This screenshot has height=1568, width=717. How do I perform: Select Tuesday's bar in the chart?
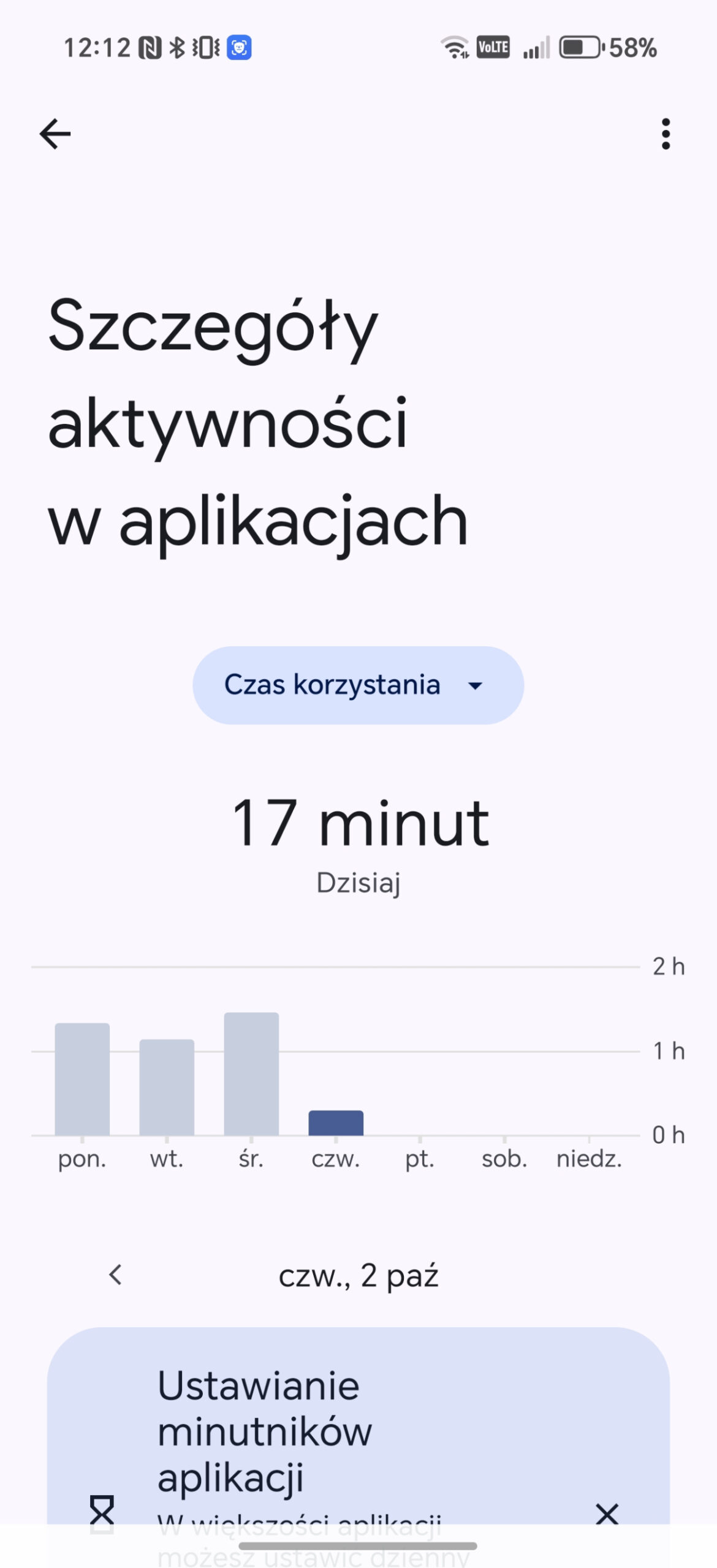pyautogui.click(x=167, y=1087)
